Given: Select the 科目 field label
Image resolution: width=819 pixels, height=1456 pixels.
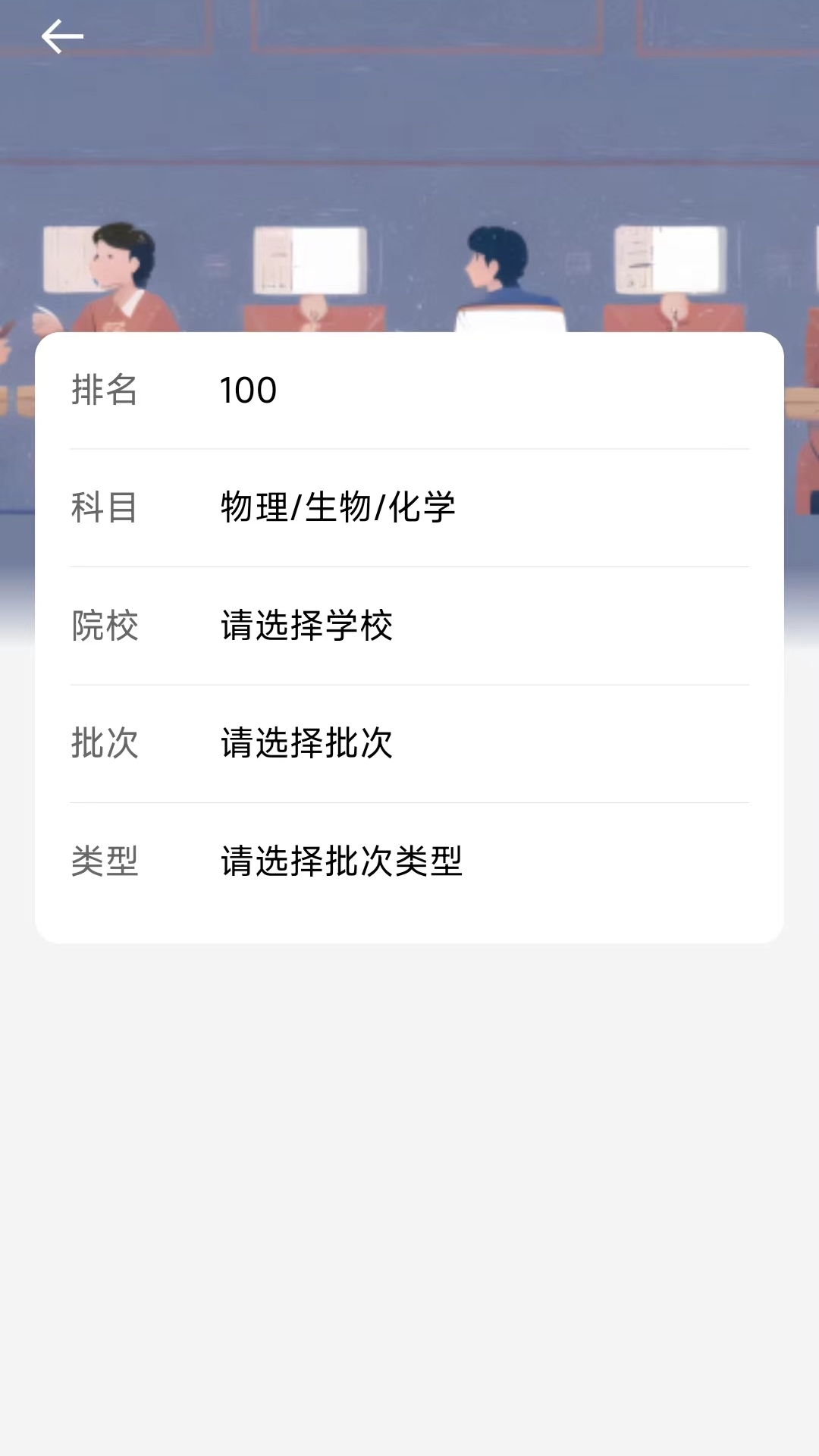Looking at the screenshot, I should (x=105, y=510).
